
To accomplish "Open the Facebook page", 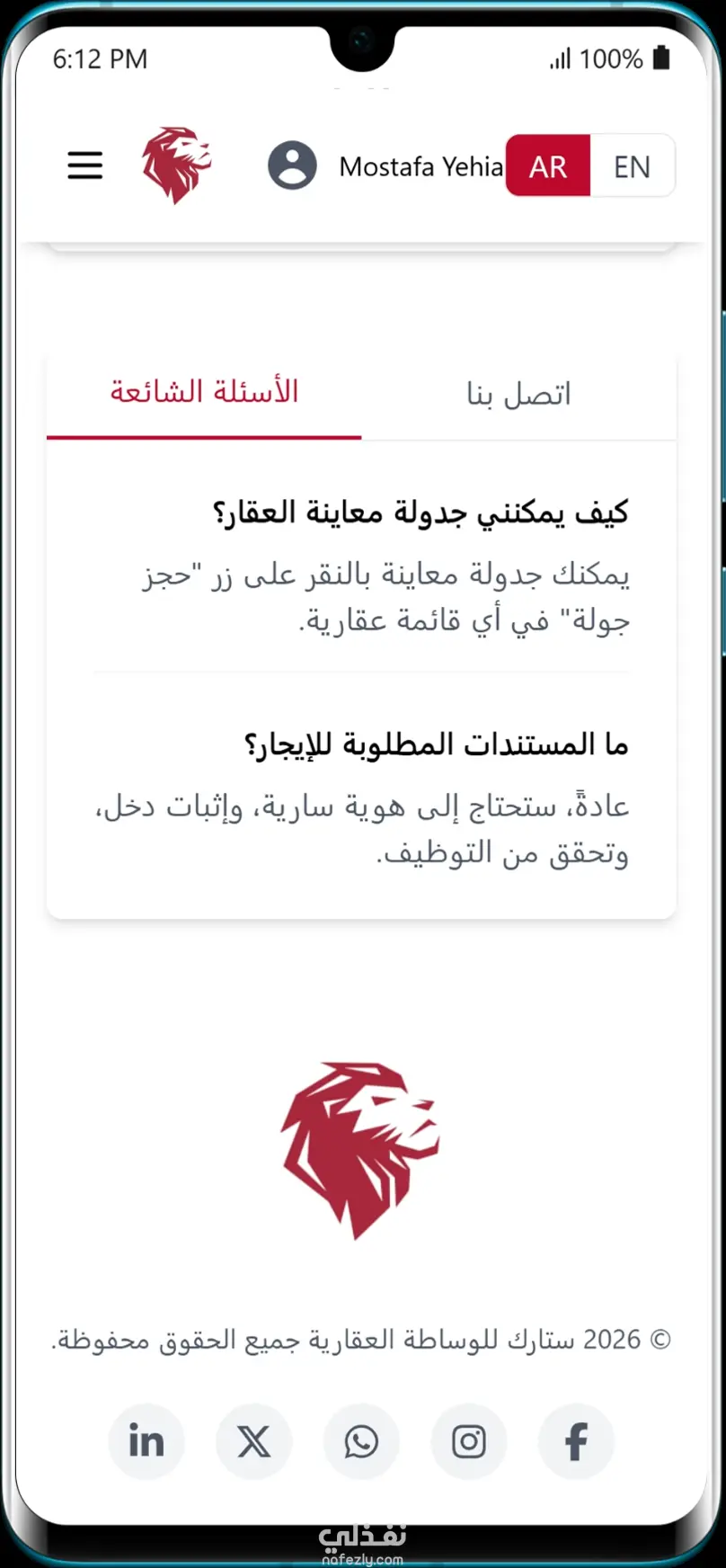I will tap(576, 1441).
